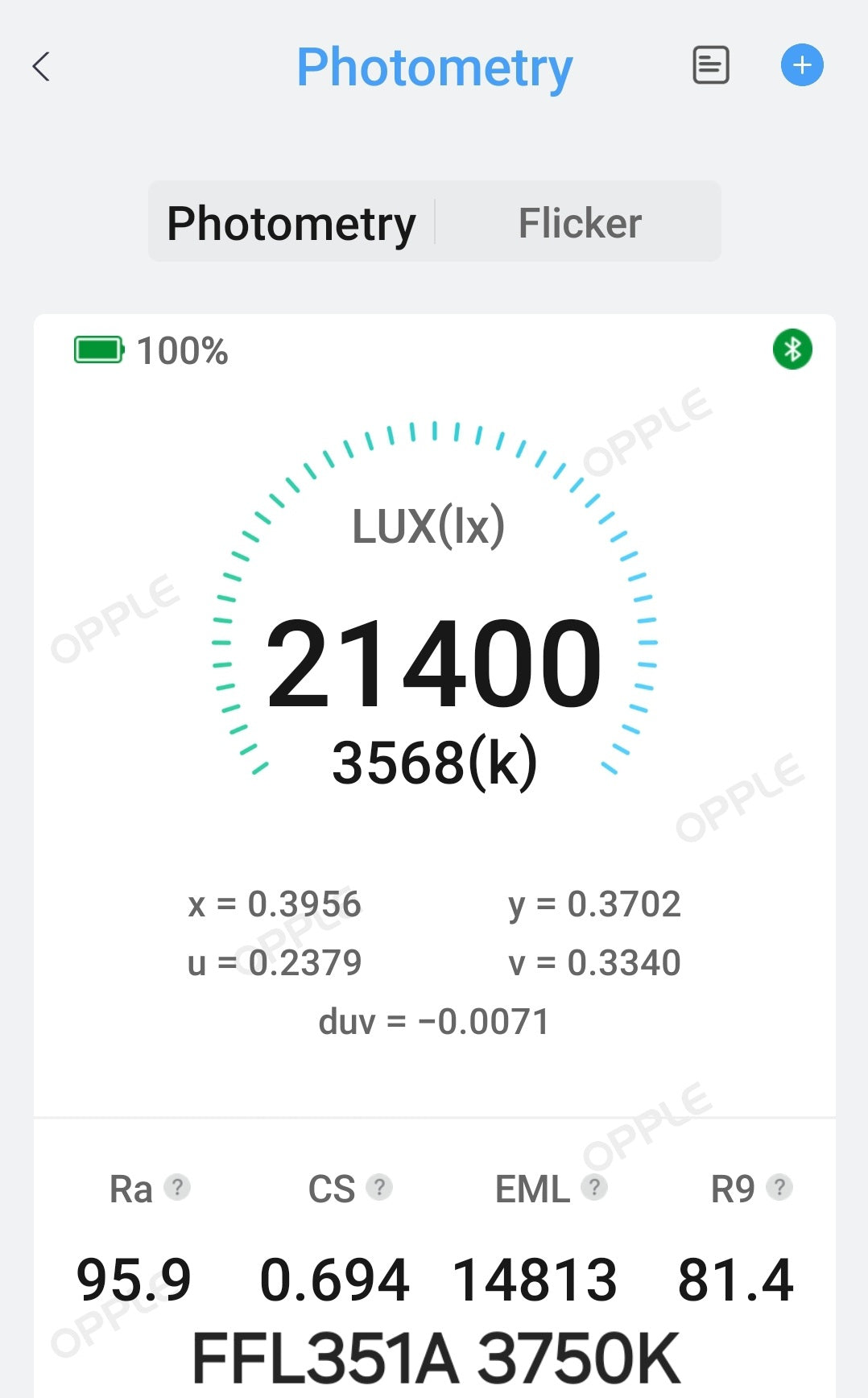Open the measurement records list icon
The height and width of the screenshot is (1398, 868).
[711, 65]
